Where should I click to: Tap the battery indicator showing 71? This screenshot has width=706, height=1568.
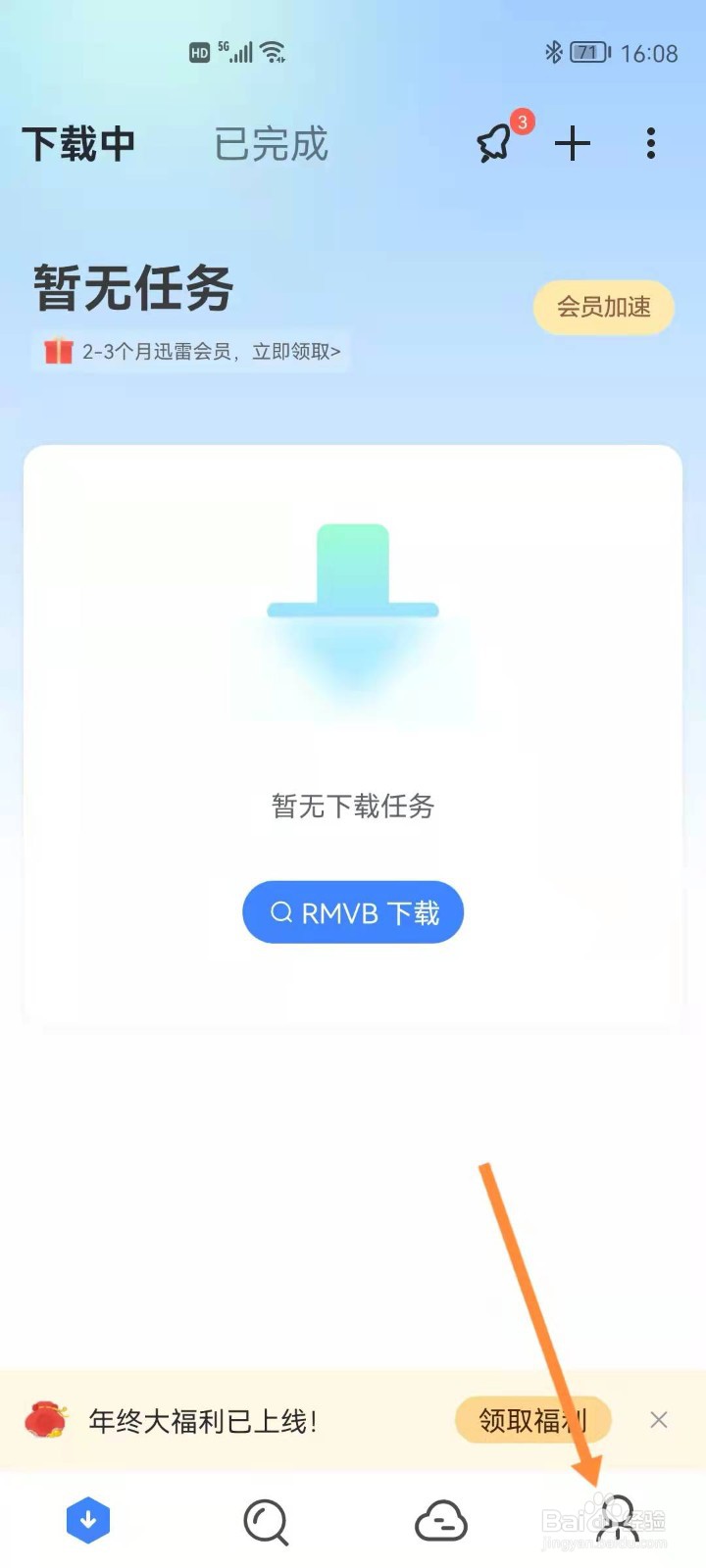point(588,52)
